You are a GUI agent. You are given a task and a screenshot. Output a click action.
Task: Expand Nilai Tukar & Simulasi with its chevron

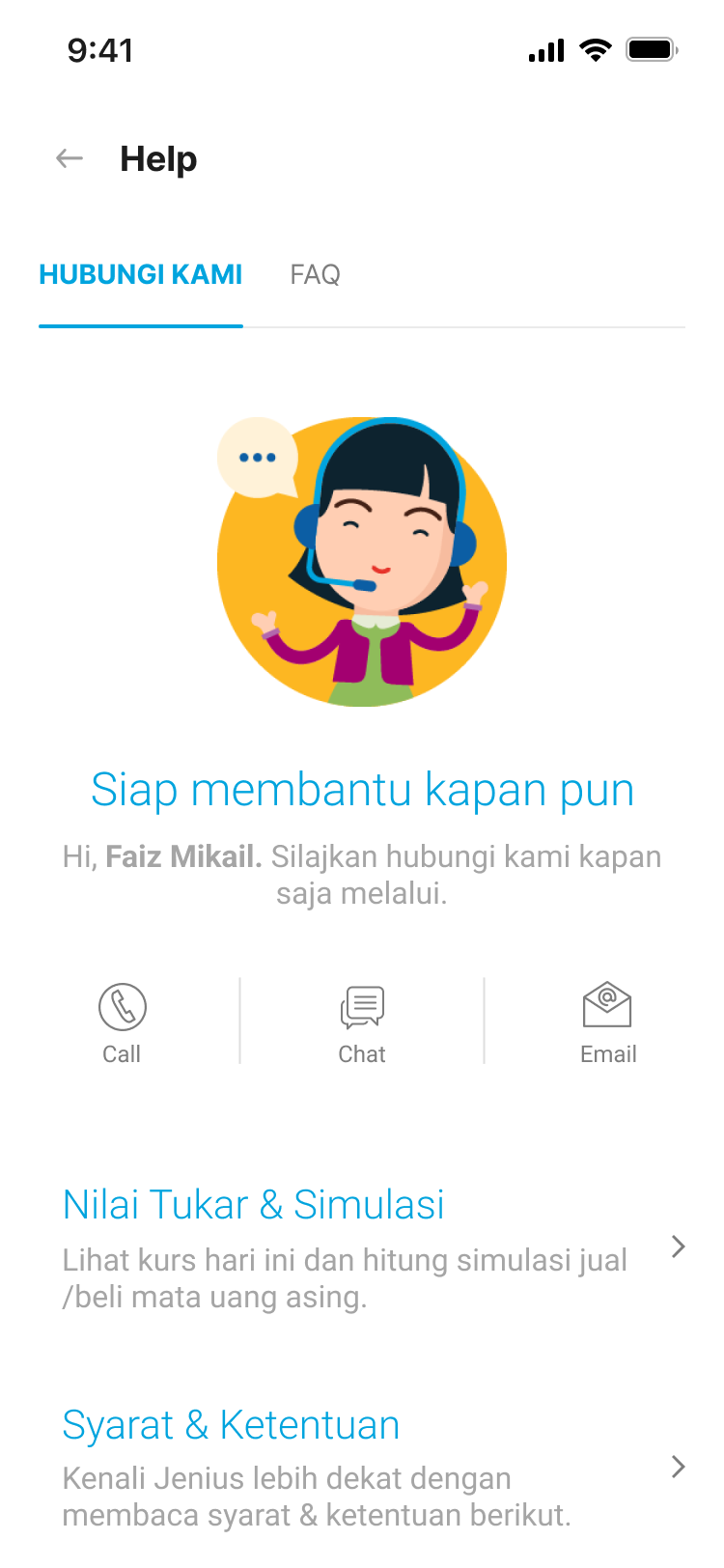[679, 1246]
